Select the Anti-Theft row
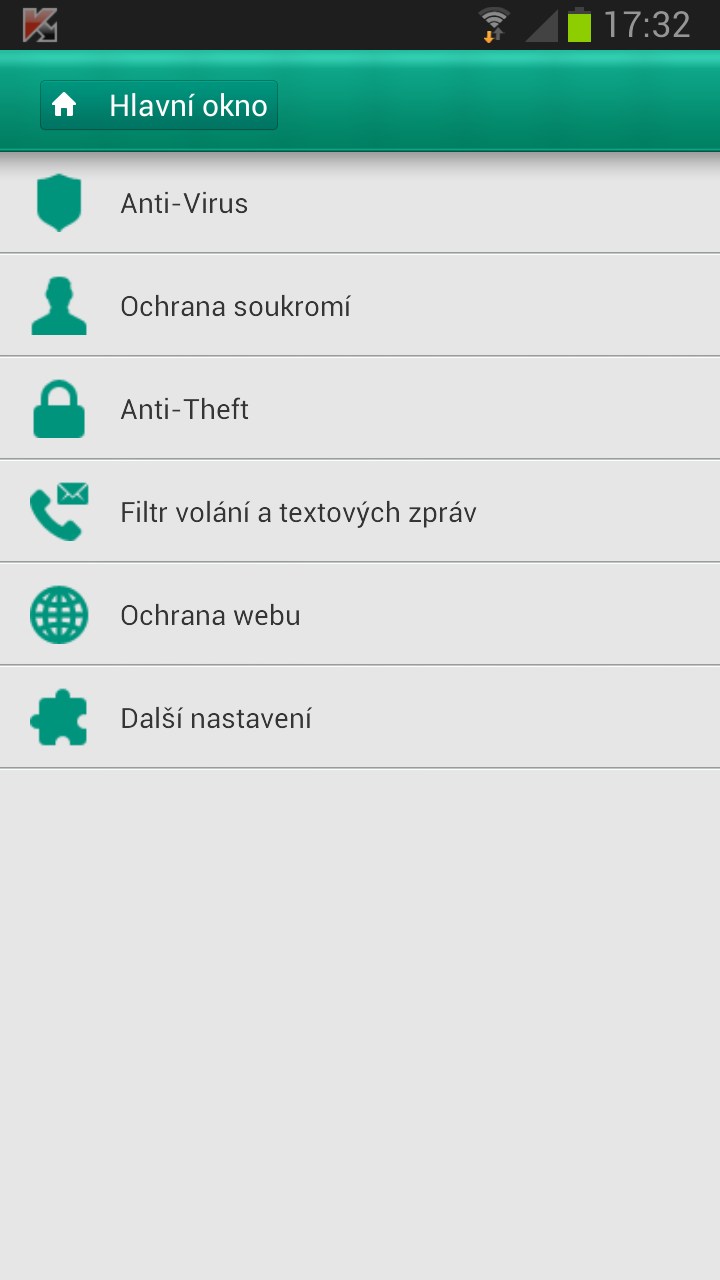The image size is (720, 1280). coord(360,409)
